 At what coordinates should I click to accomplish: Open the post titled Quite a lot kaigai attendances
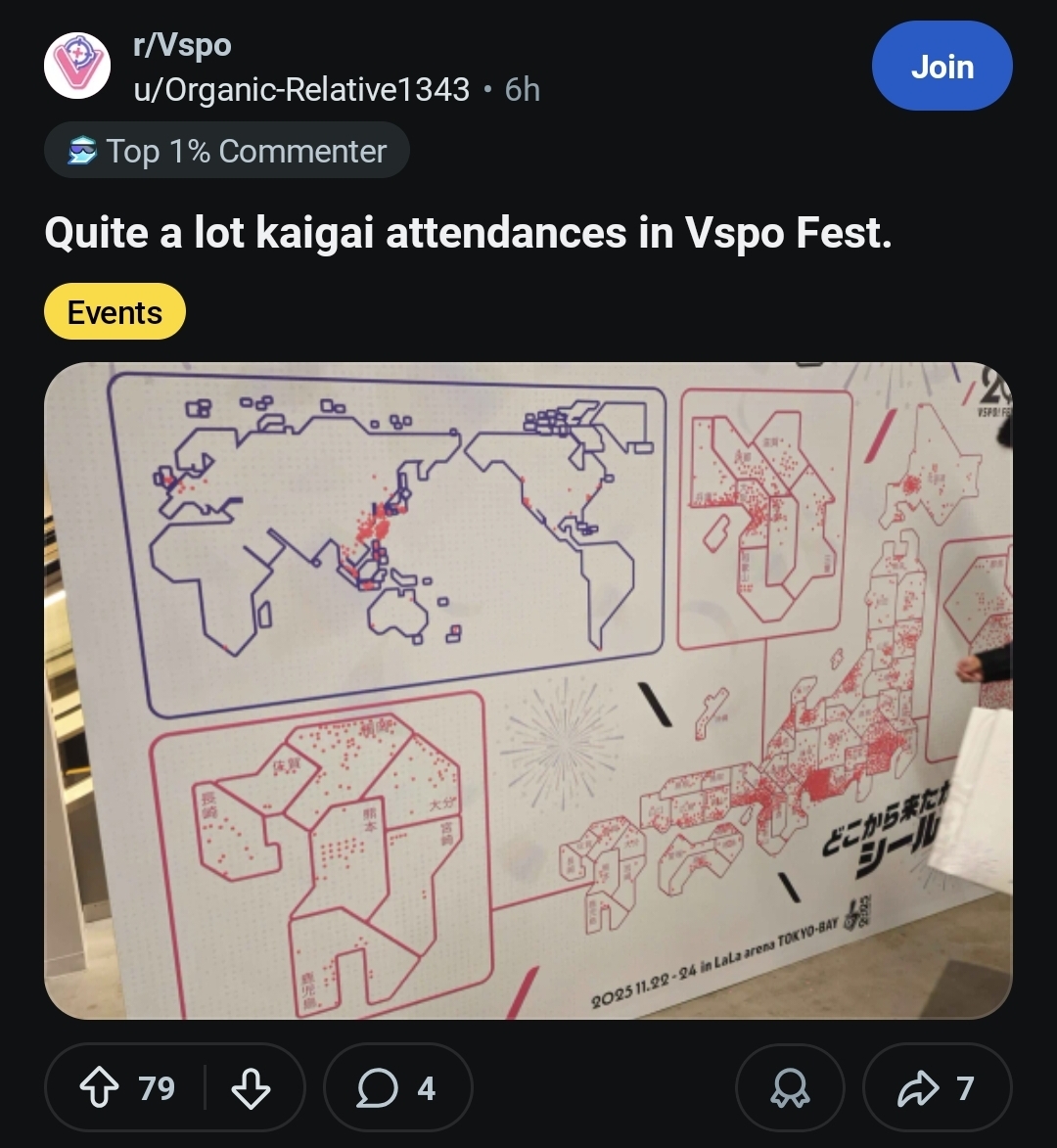(468, 234)
